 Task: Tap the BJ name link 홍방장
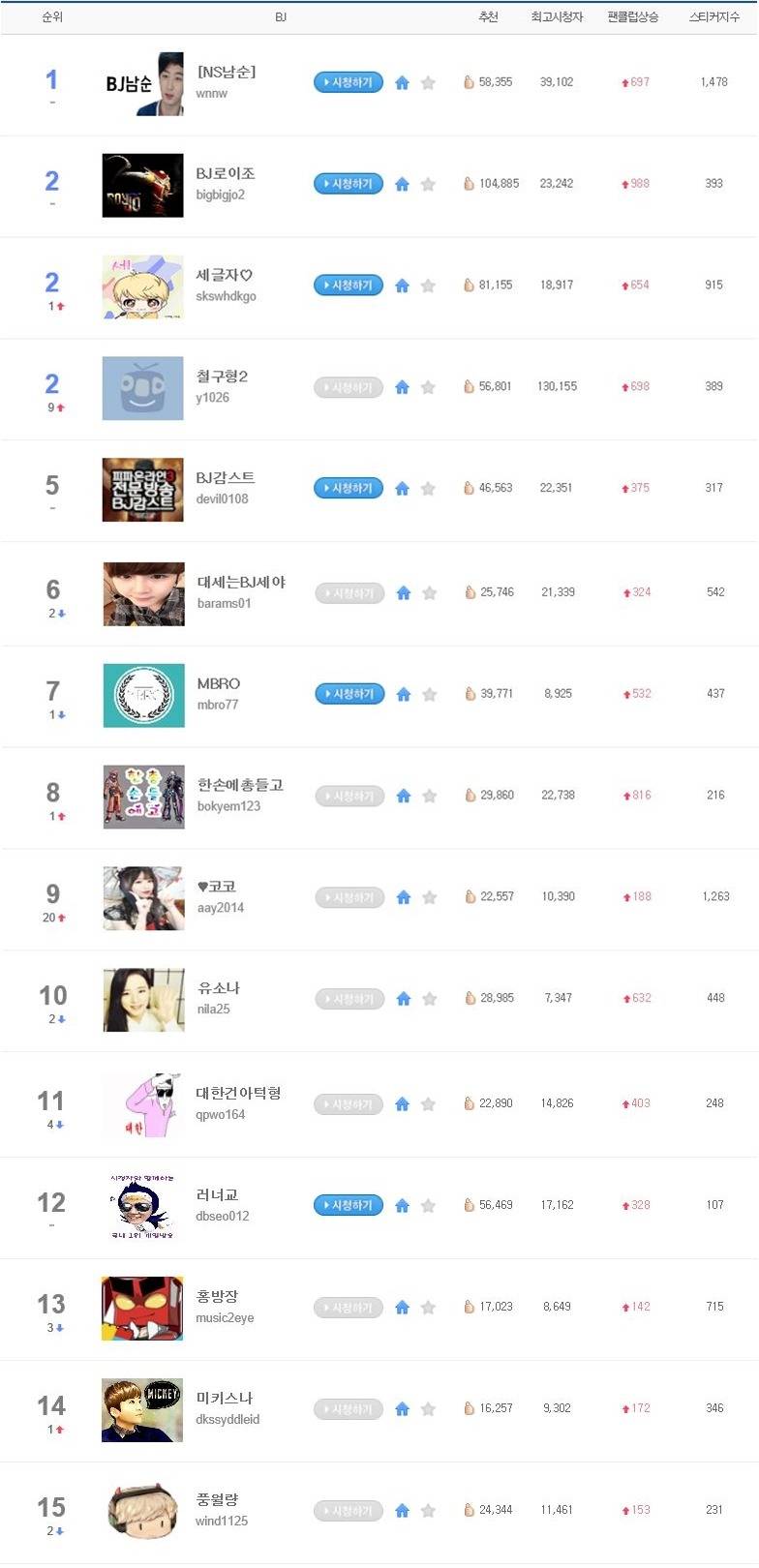217,1297
